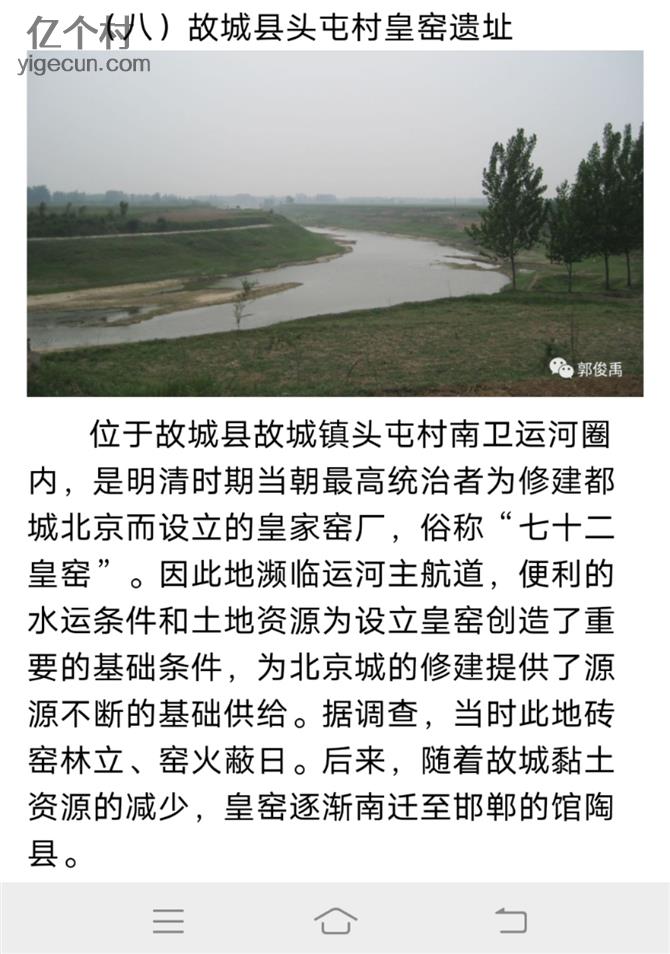Open the system menu button
Viewport: 670px width, 954px height.
click(x=168, y=919)
